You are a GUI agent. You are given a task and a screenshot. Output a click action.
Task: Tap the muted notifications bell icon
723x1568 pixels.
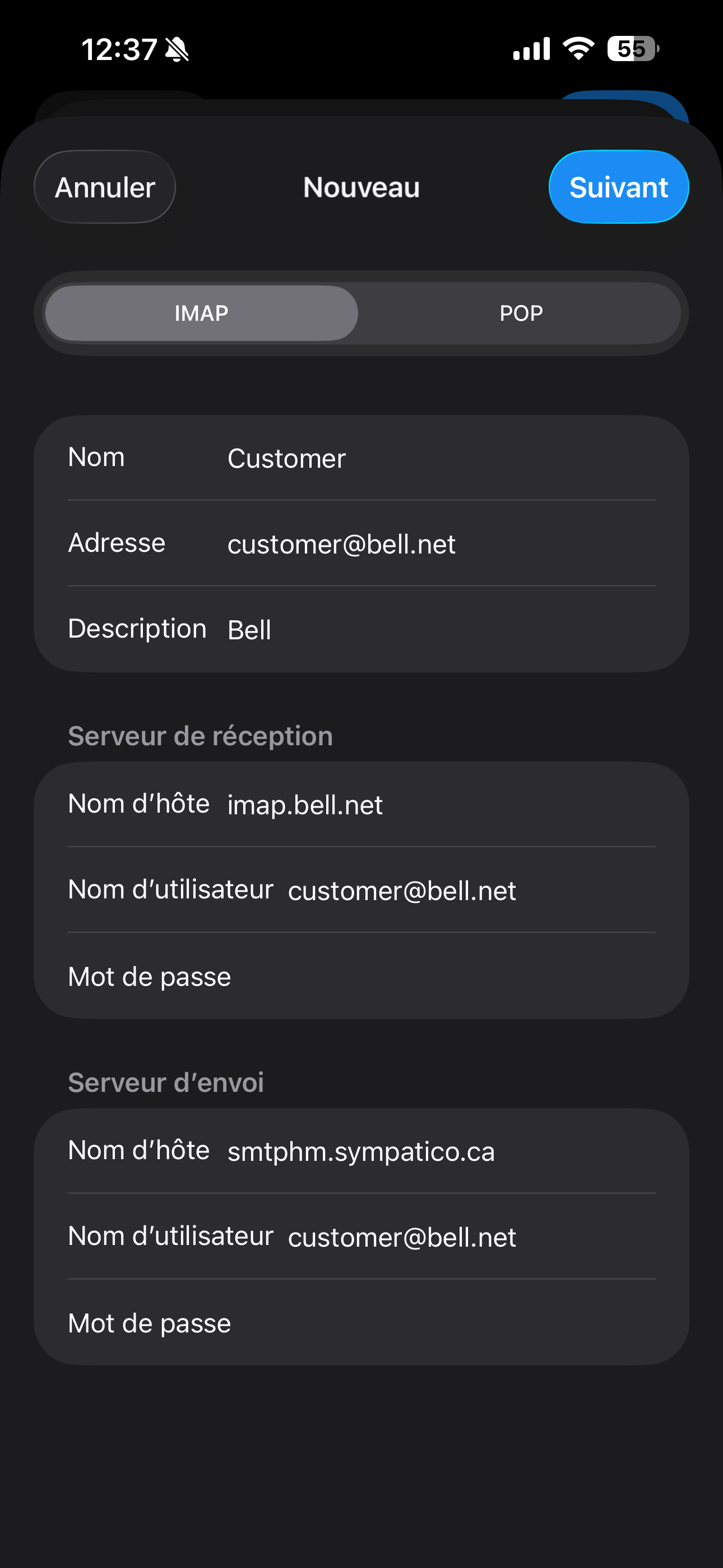(x=177, y=50)
